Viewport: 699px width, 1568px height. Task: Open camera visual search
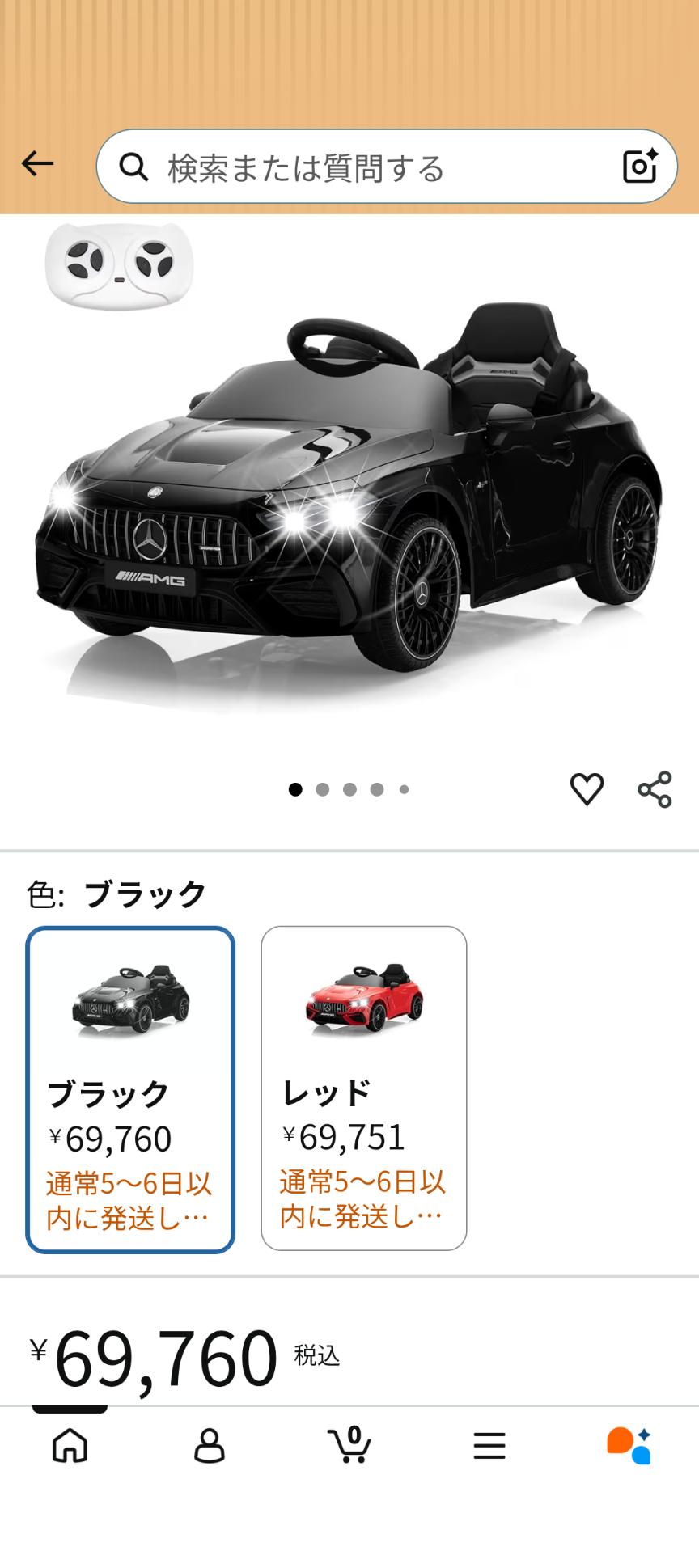(639, 167)
